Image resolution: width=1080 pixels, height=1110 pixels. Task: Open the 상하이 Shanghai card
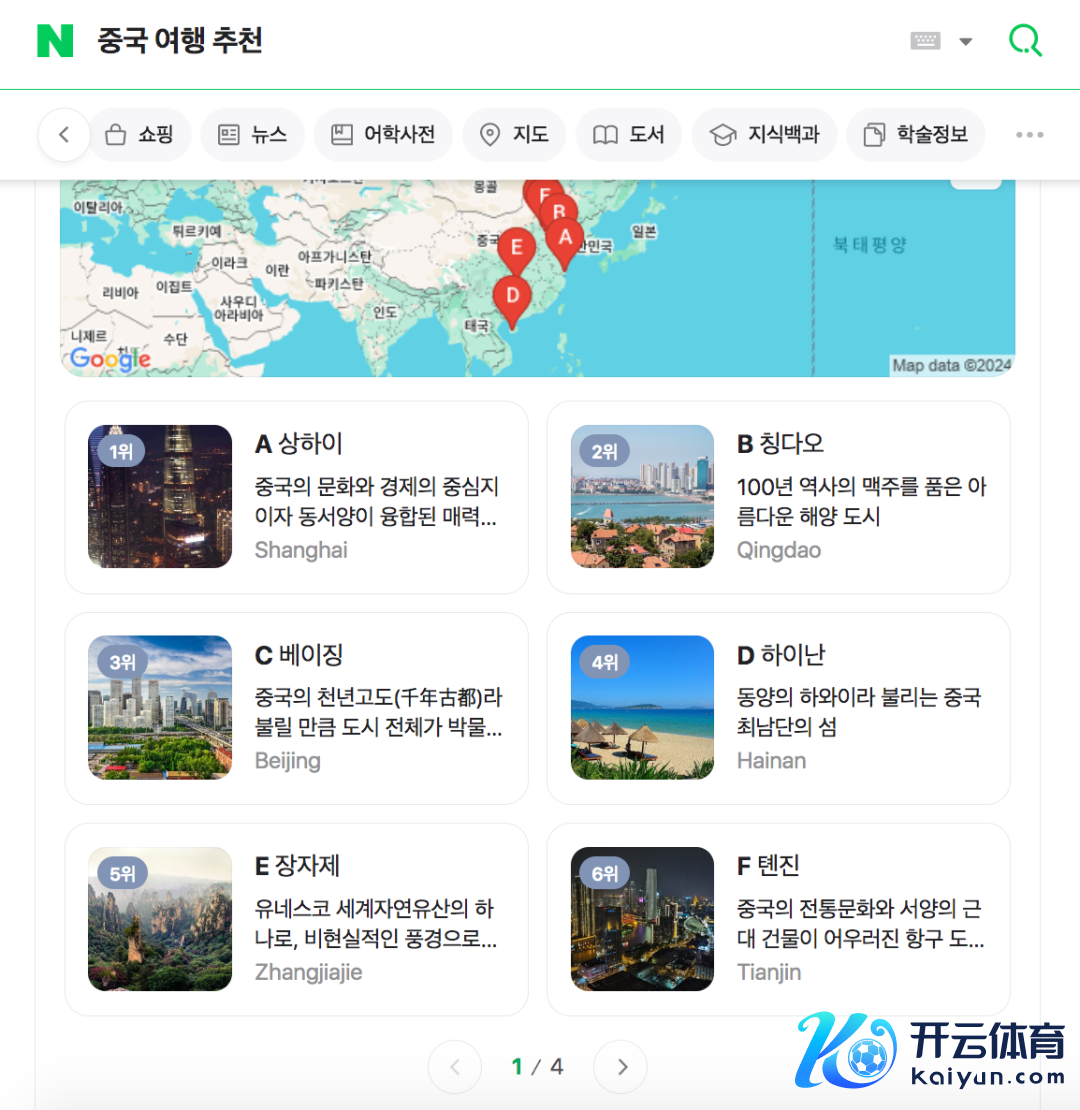coord(296,497)
